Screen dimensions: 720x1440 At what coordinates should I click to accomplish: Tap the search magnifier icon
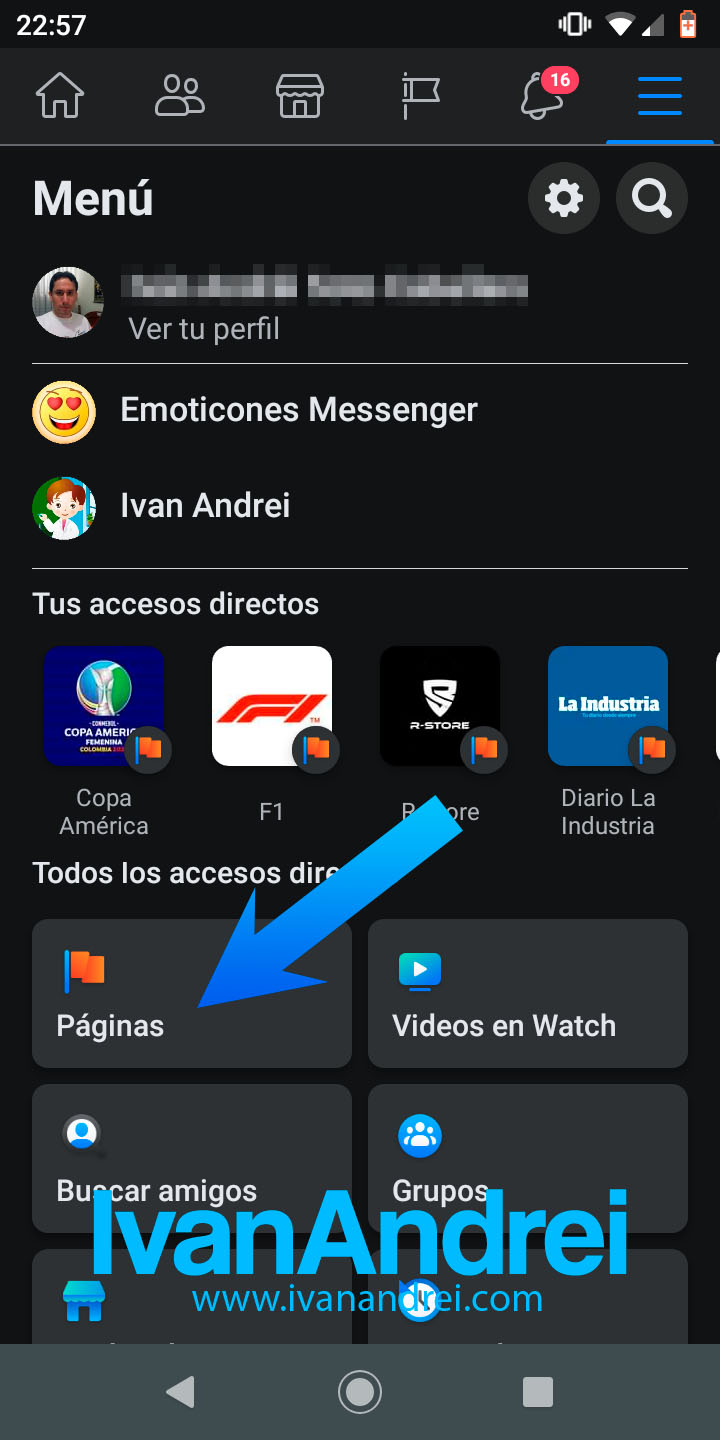pyautogui.click(x=651, y=199)
